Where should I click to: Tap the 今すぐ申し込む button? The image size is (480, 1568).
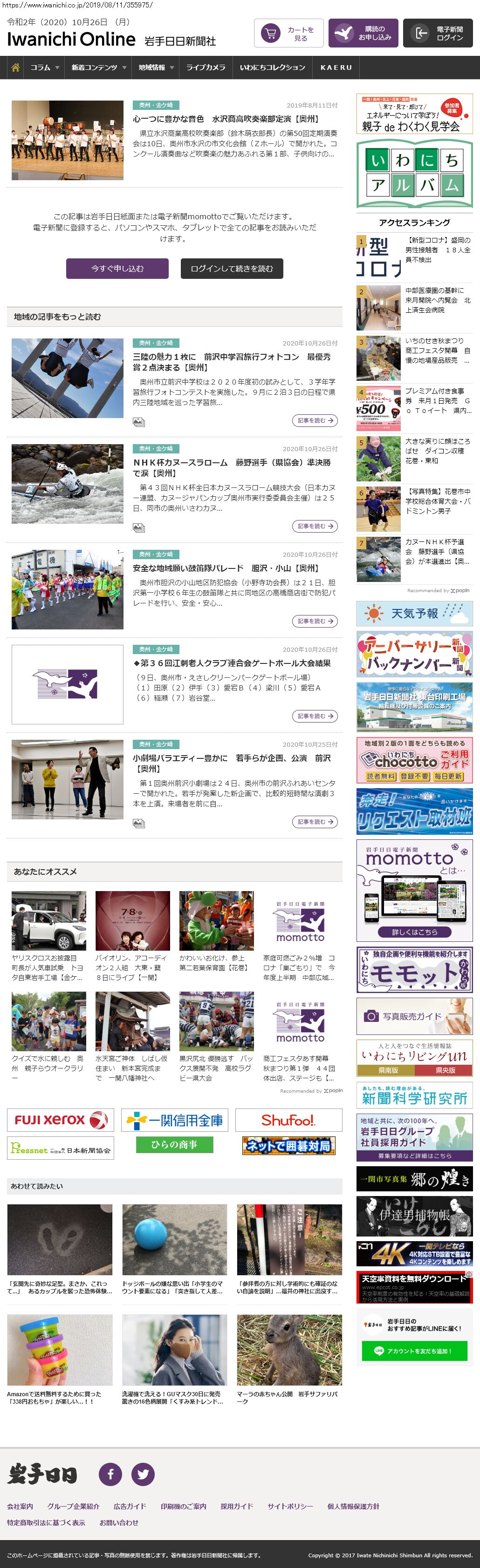coord(117,269)
